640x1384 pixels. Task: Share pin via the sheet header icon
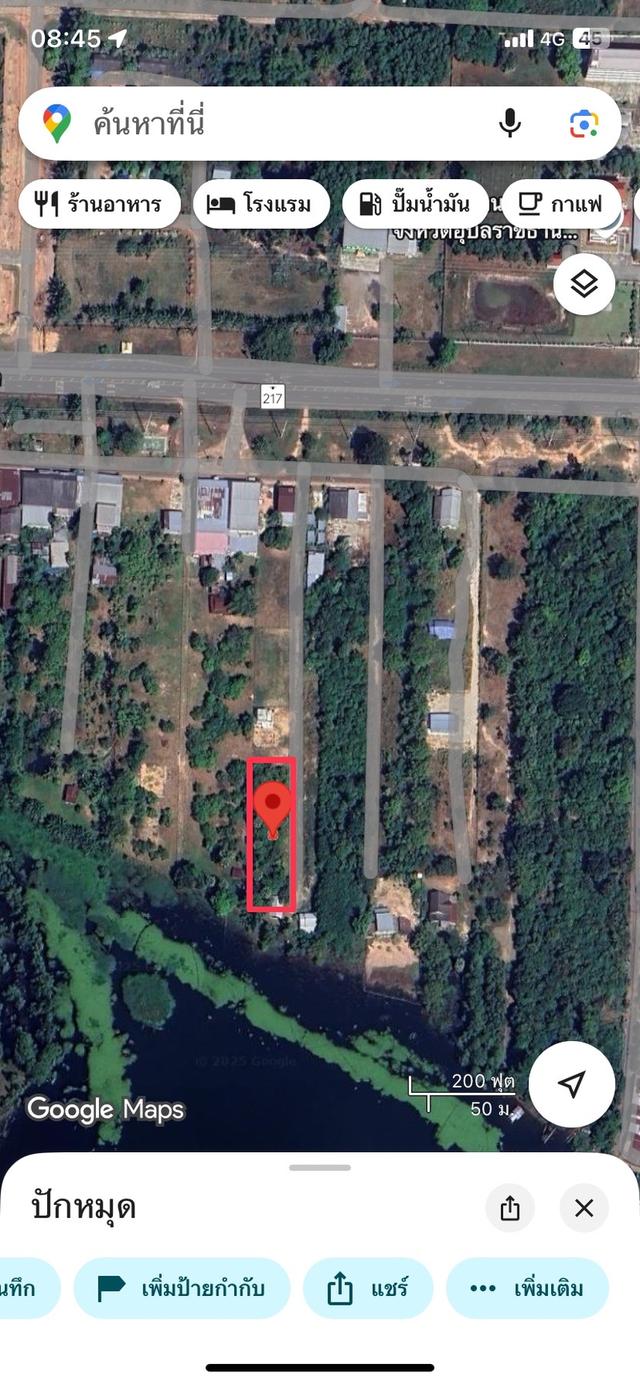point(510,1208)
